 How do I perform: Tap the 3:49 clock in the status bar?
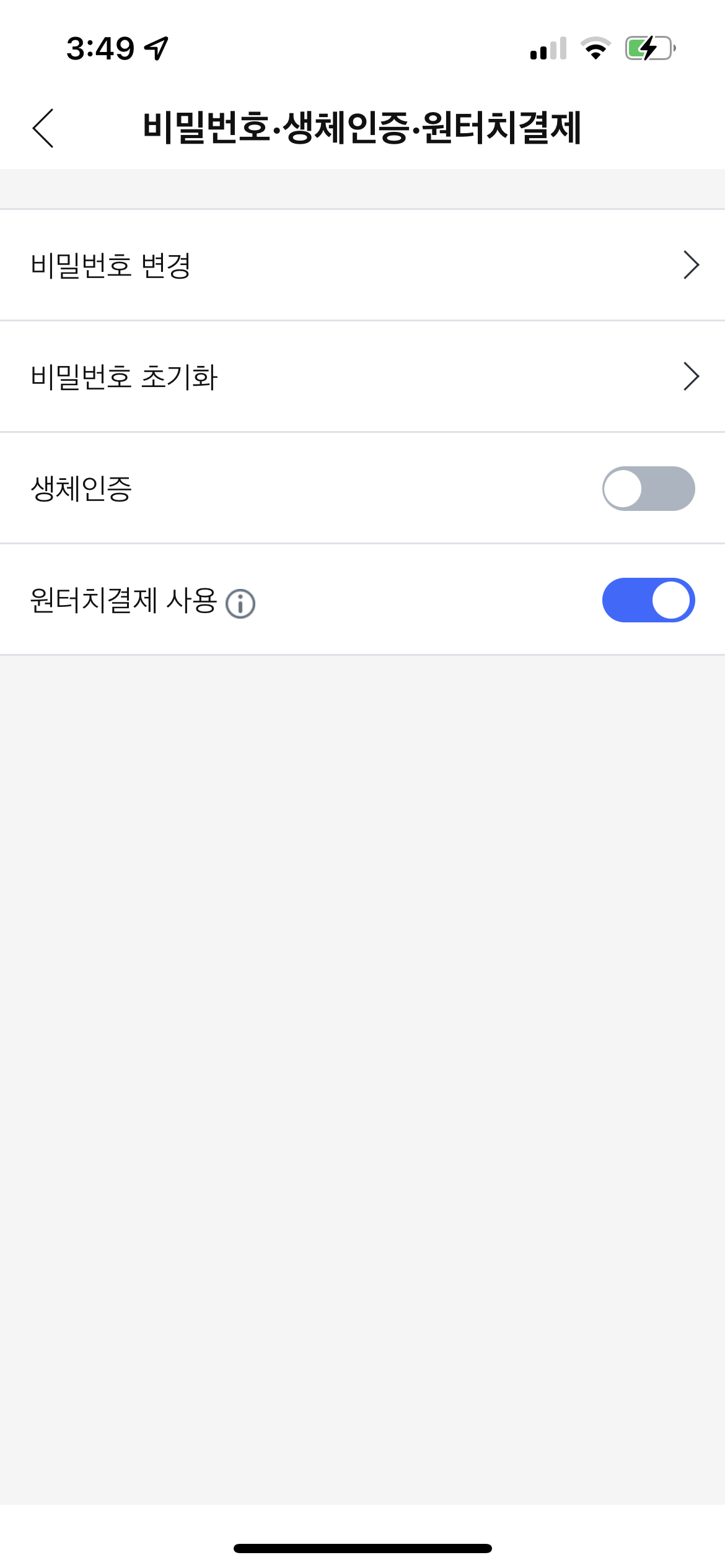[102, 48]
